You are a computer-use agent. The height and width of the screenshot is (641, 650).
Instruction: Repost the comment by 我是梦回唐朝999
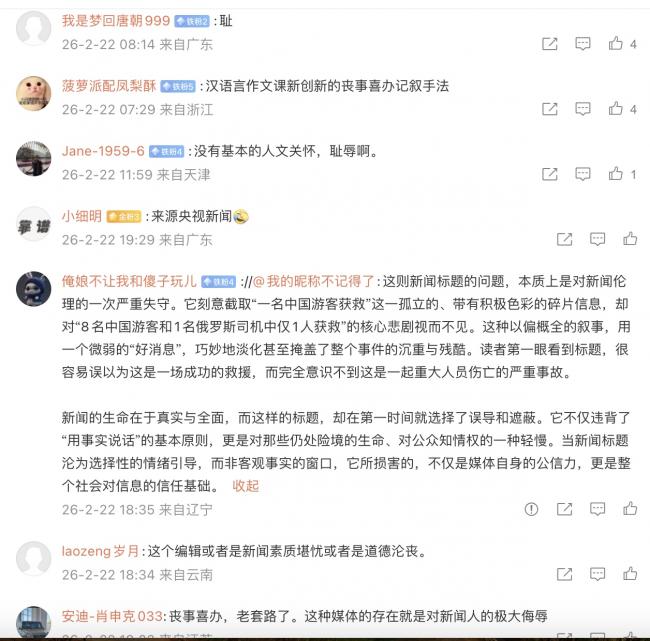pyautogui.click(x=549, y=44)
